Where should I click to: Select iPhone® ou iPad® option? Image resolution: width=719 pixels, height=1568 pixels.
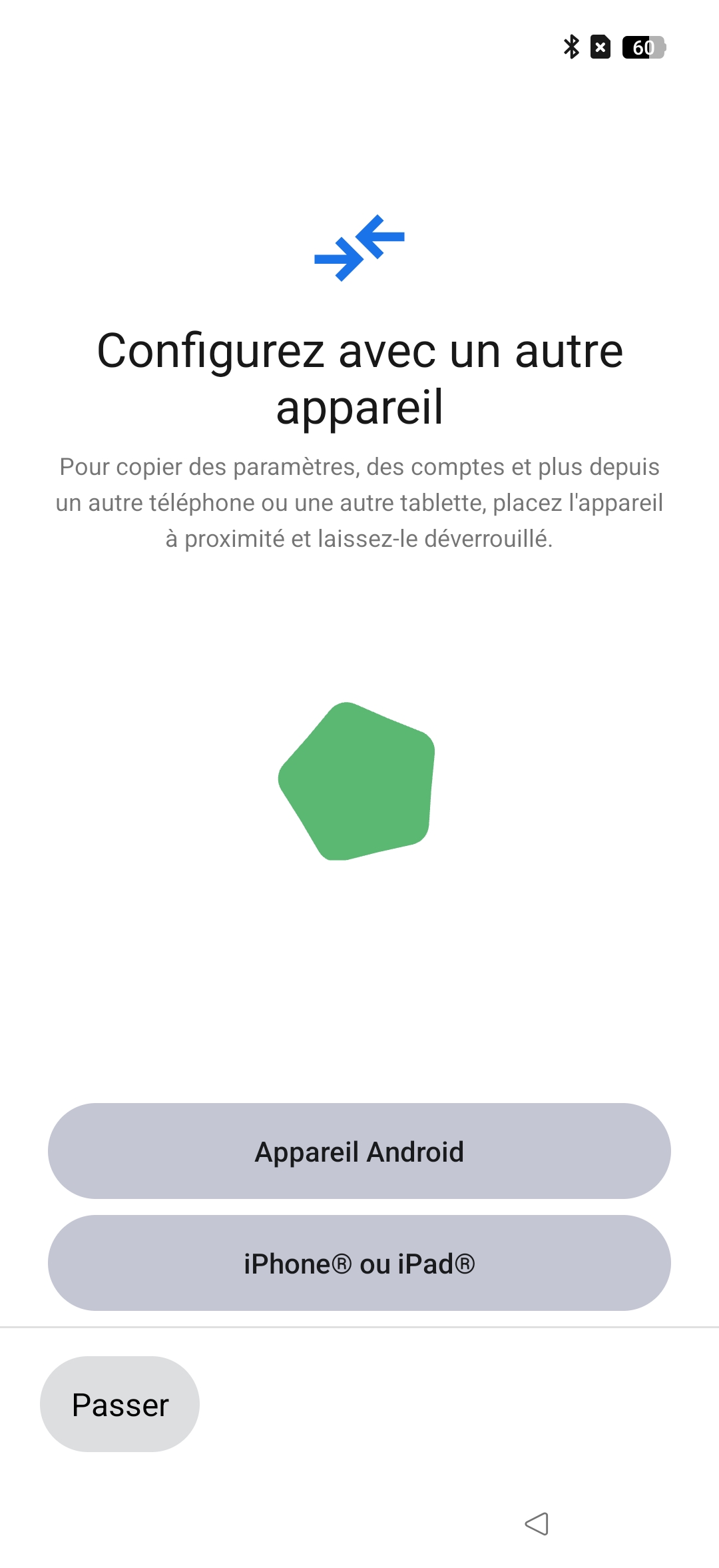click(x=359, y=1263)
